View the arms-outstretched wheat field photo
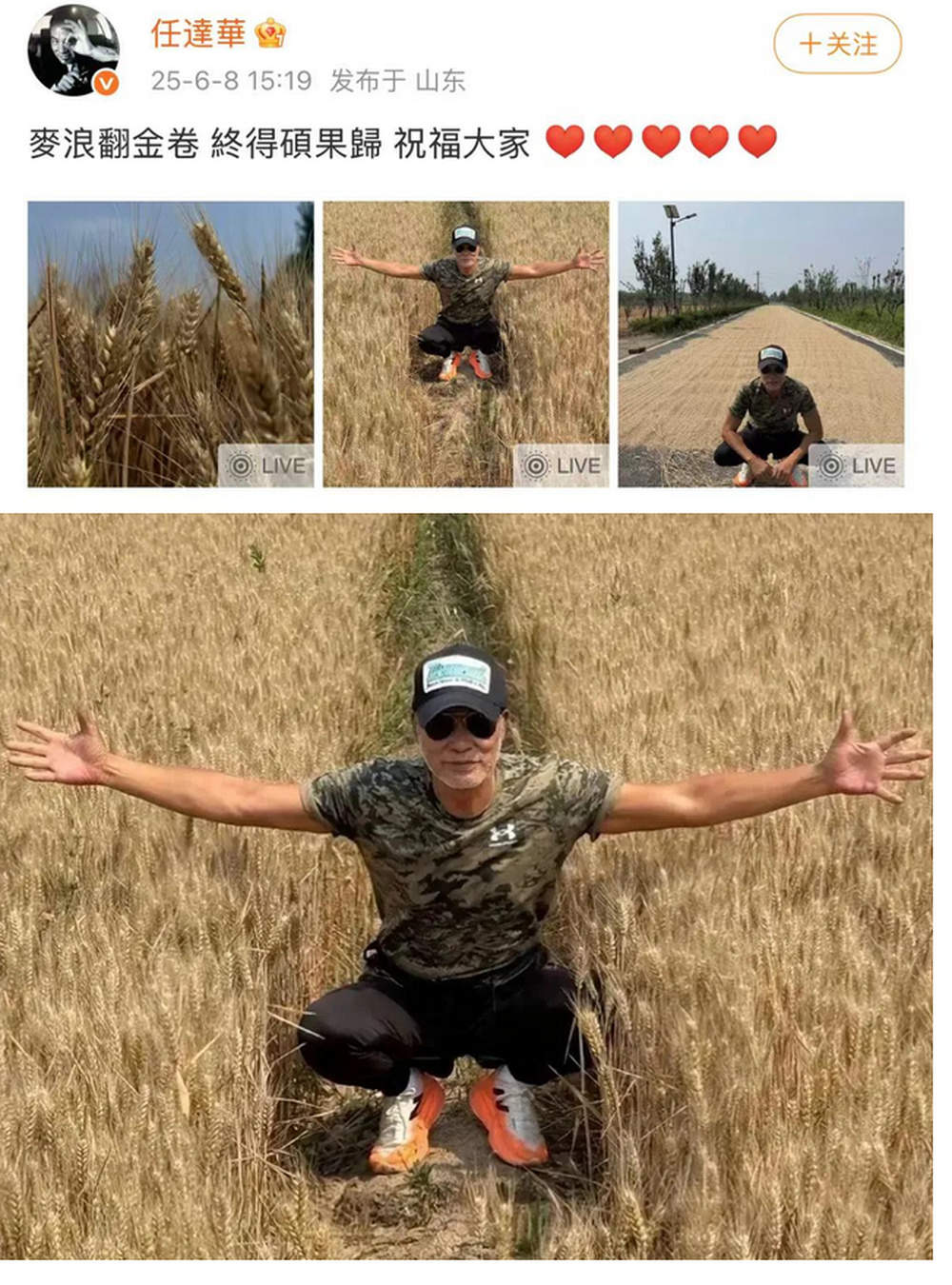The width and height of the screenshot is (952, 1285). click(466, 344)
